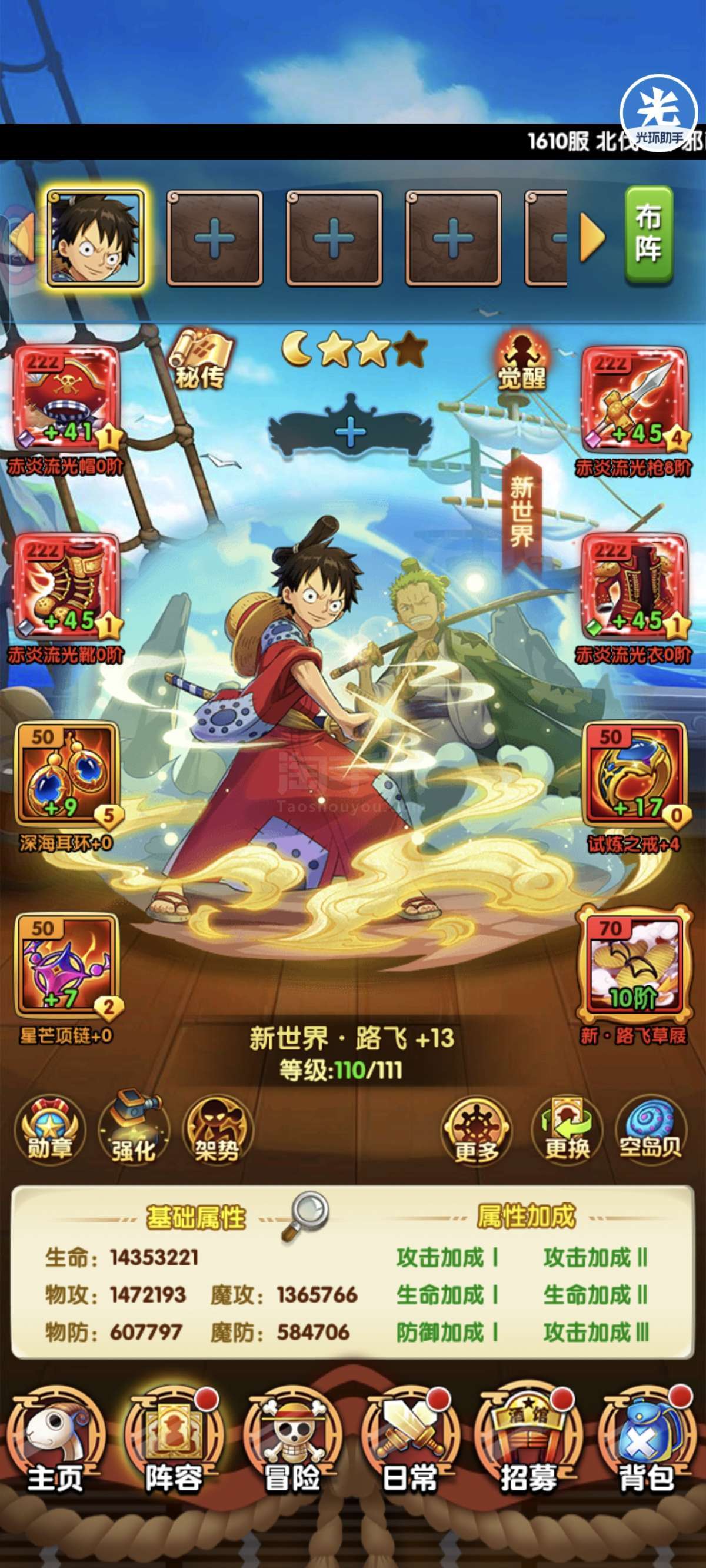Screen dimensions: 706x1568
Task: Open the 新·路飞草履 sandals item
Action: point(634,965)
